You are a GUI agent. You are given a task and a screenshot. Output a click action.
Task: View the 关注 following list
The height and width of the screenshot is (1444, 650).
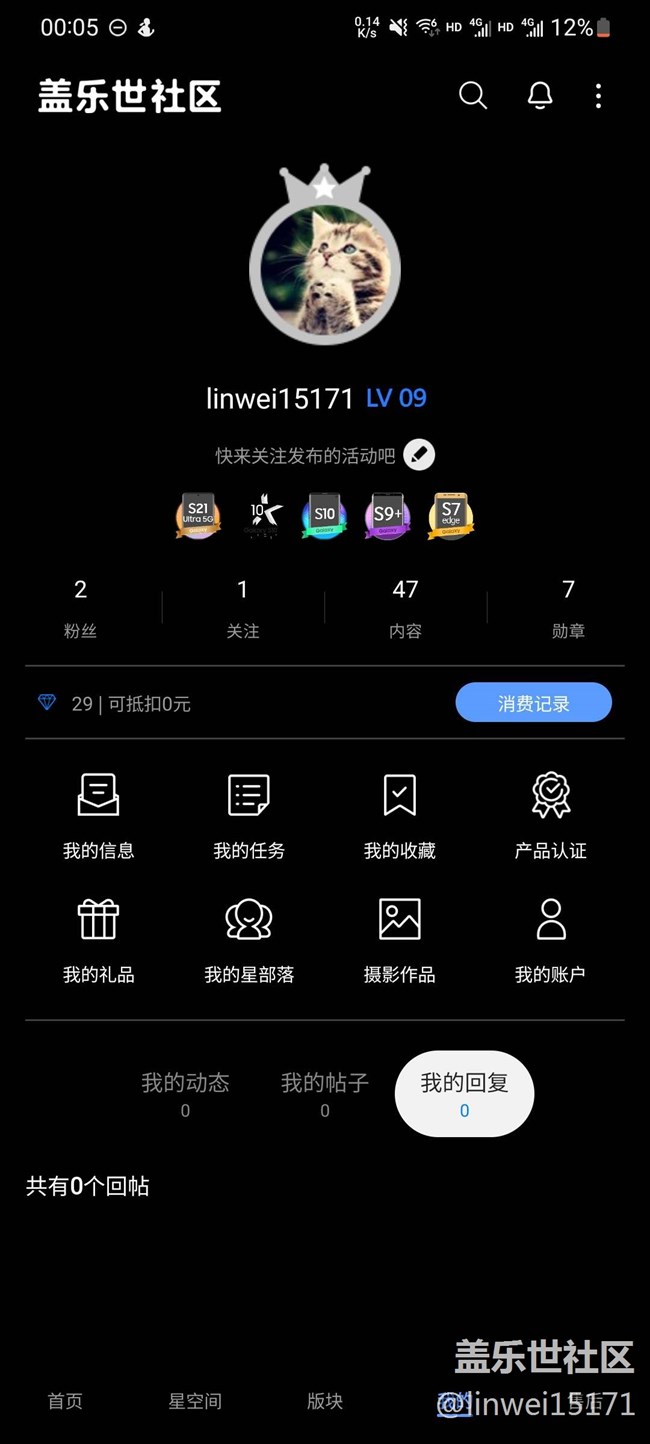(242, 606)
